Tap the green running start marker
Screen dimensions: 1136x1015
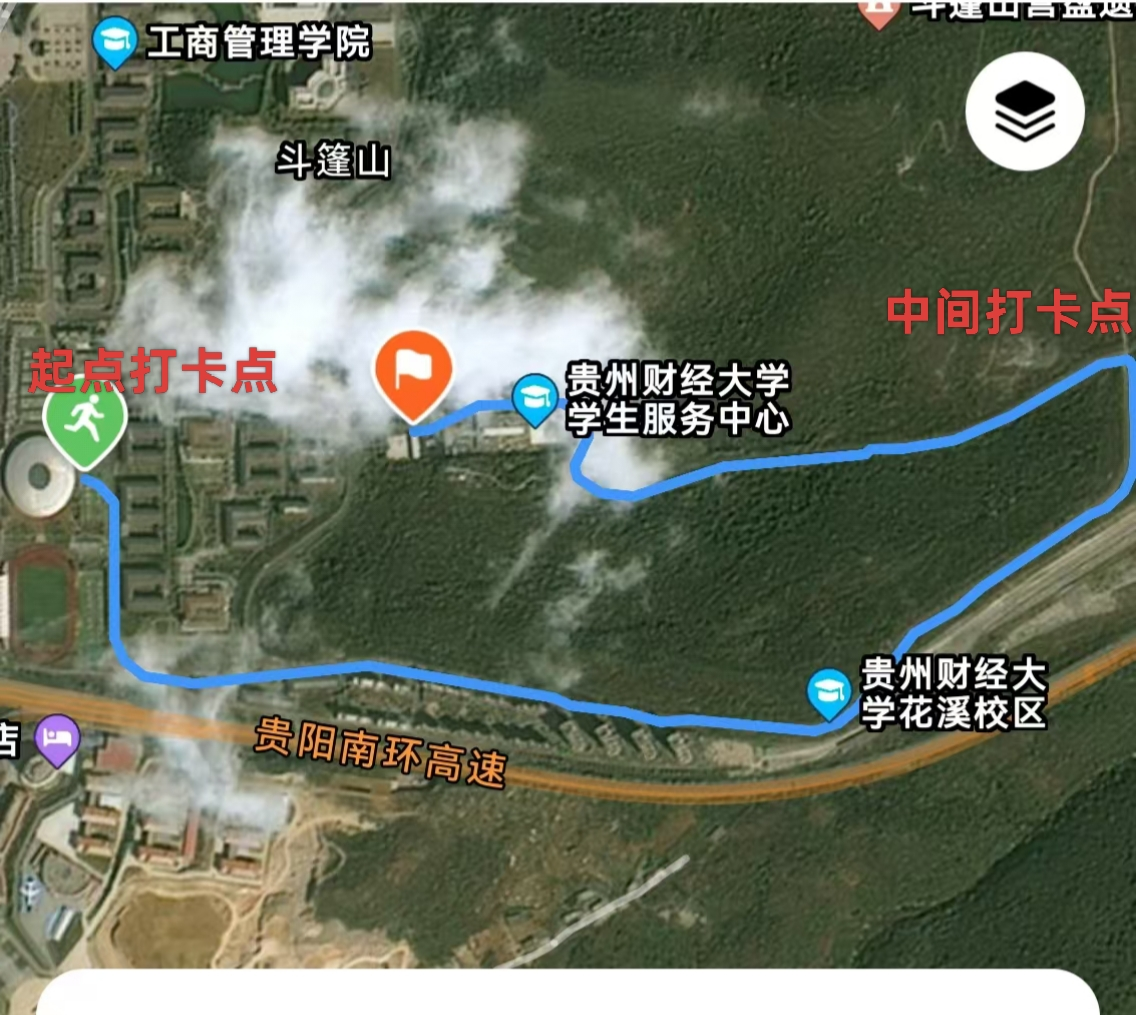85,422
